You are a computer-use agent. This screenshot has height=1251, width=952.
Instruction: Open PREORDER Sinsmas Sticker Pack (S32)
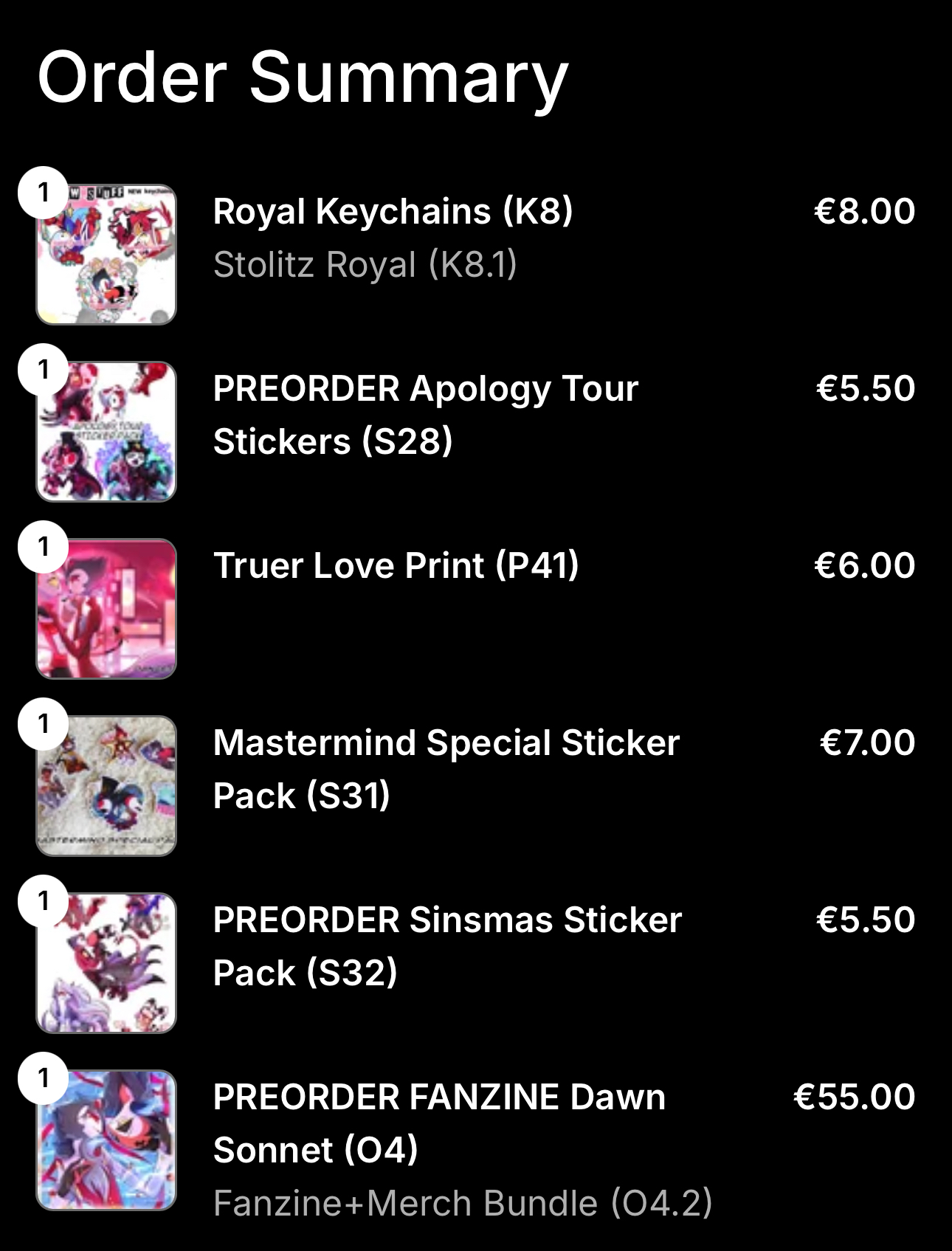point(447,945)
